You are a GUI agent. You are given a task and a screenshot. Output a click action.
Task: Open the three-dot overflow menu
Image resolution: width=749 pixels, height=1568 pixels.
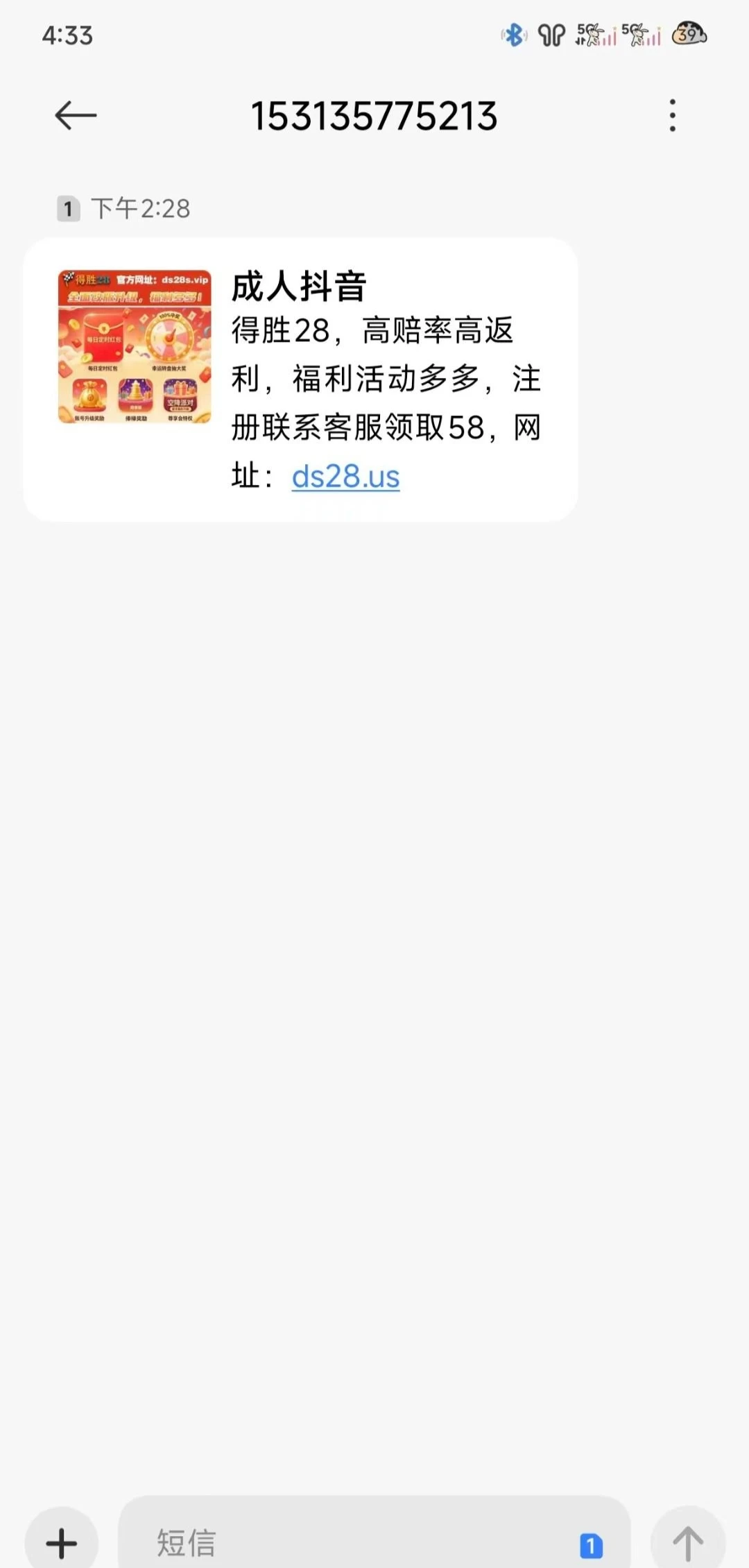coord(671,116)
